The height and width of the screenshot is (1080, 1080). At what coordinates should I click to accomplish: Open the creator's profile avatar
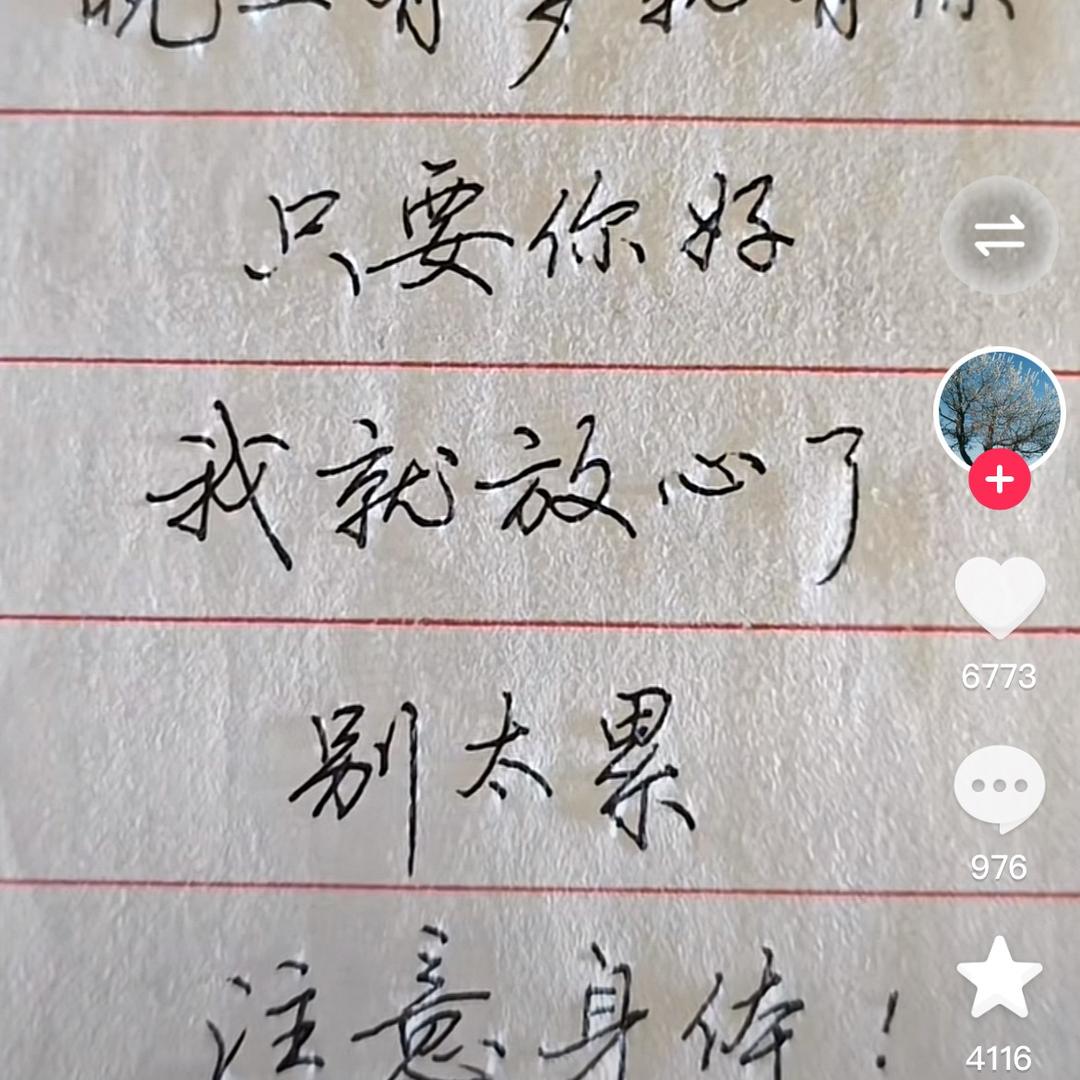(x=999, y=407)
